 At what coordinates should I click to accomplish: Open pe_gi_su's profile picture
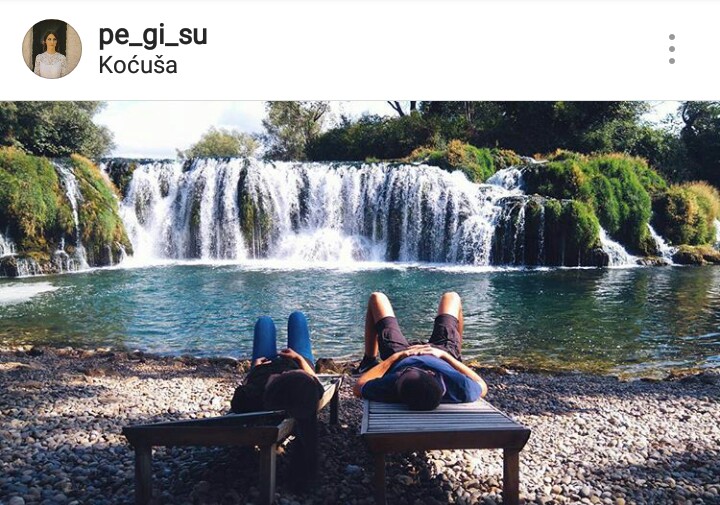(52, 49)
